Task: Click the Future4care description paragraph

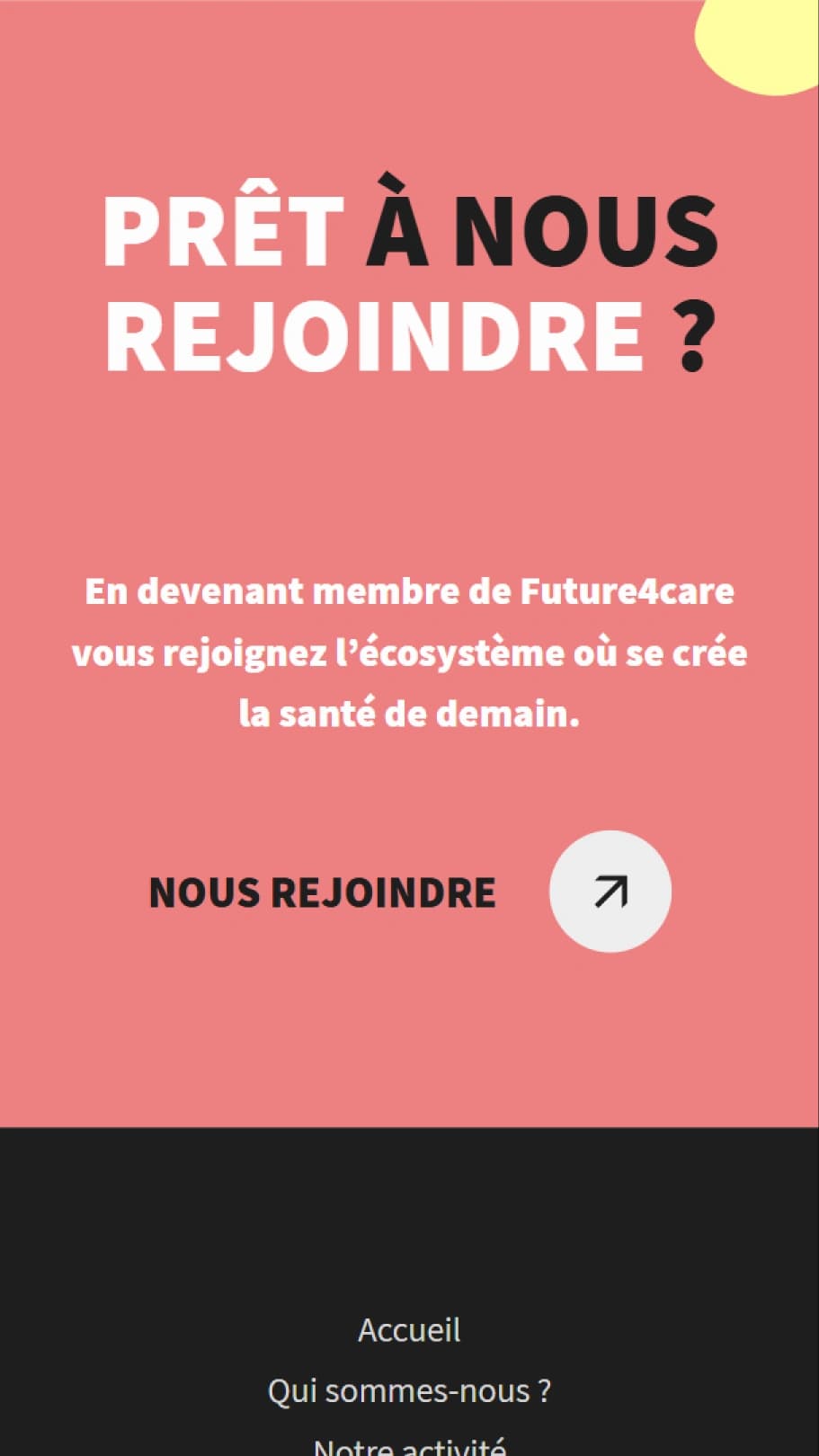Action: [x=409, y=653]
